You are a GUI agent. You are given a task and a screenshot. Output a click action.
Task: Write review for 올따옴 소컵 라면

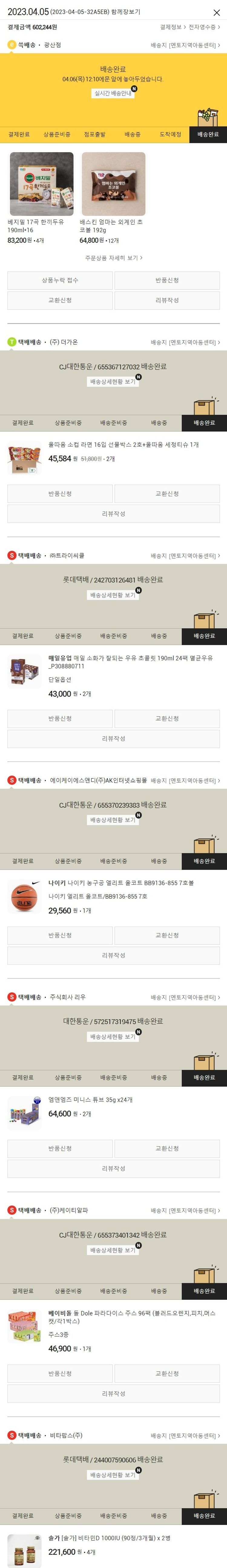click(113, 514)
